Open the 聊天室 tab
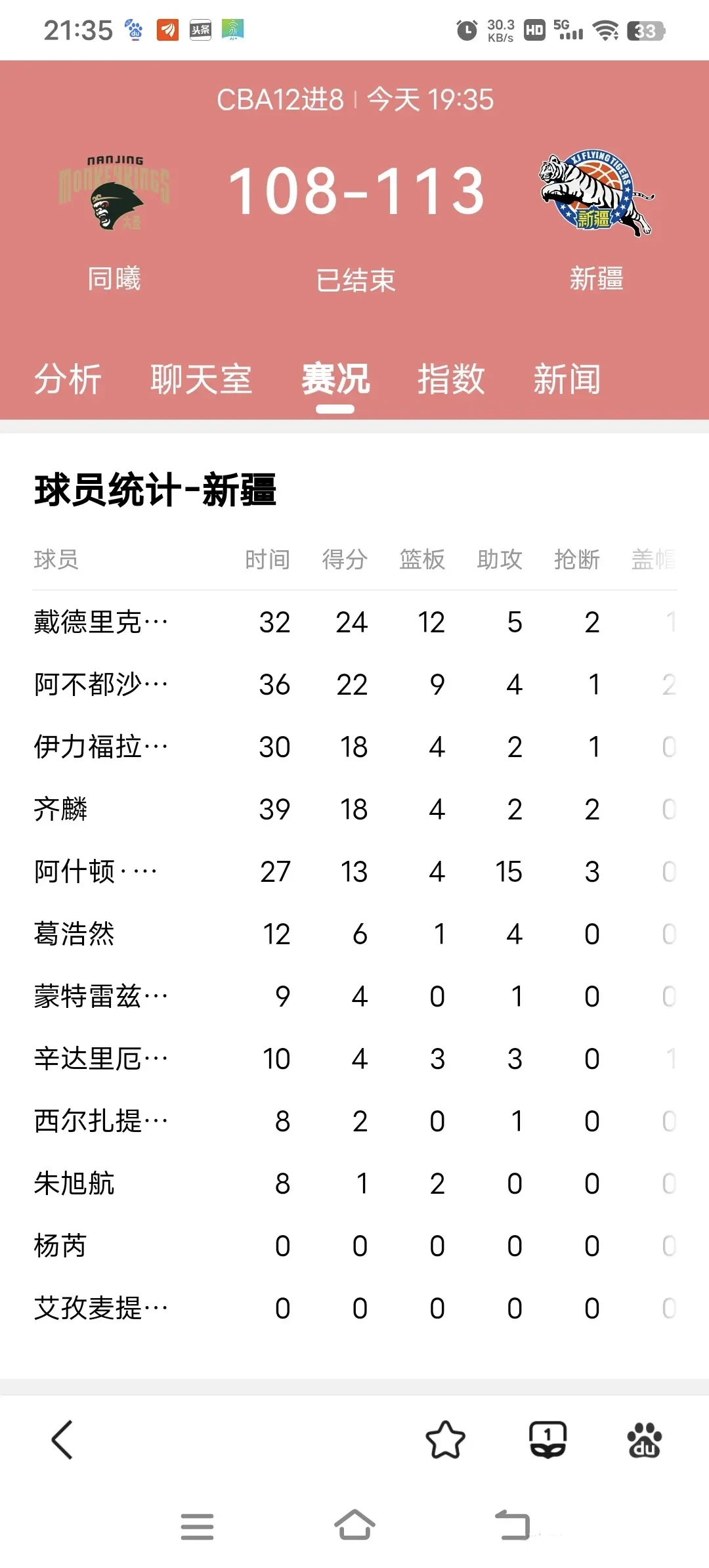Screen dimensions: 709x1568 point(201,379)
